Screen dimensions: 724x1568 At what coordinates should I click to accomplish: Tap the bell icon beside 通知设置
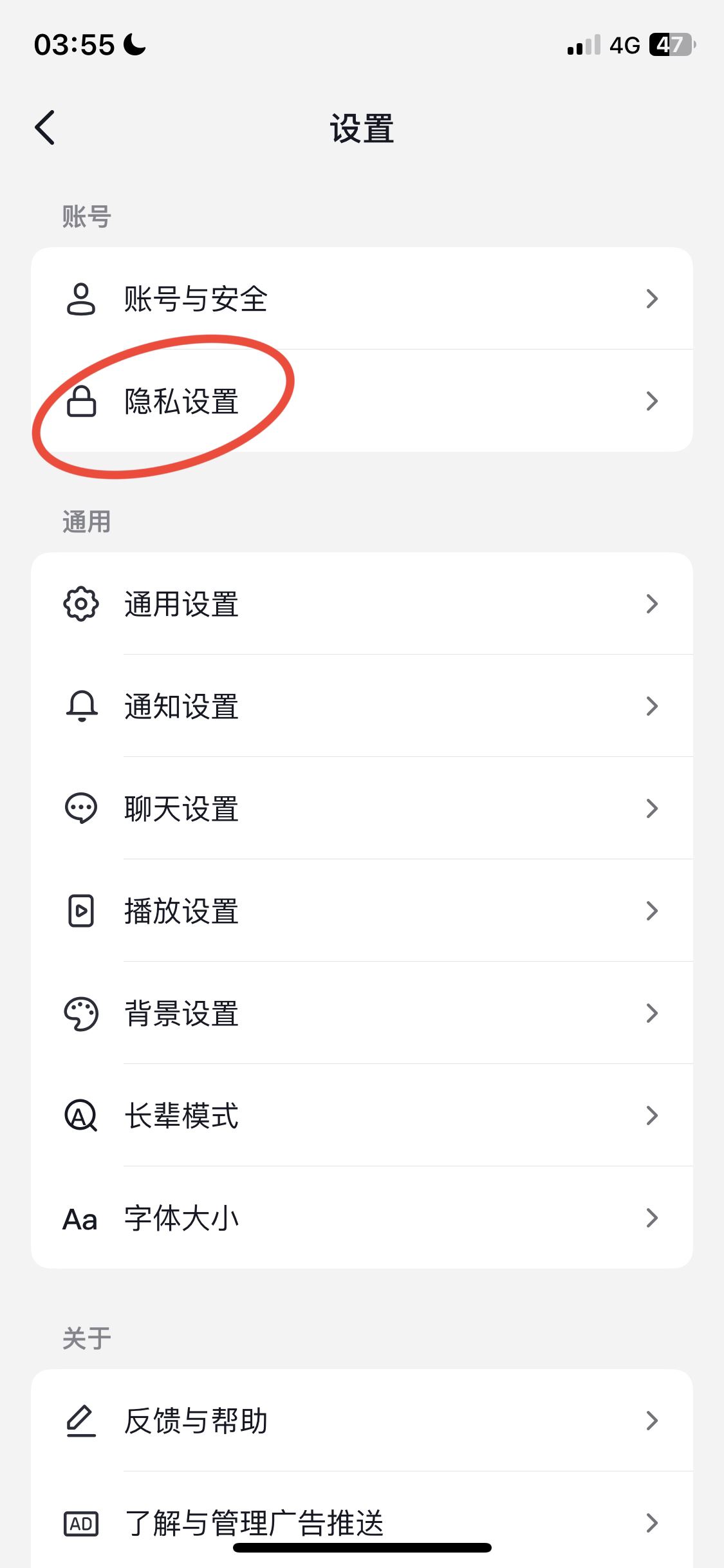coord(80,706)
